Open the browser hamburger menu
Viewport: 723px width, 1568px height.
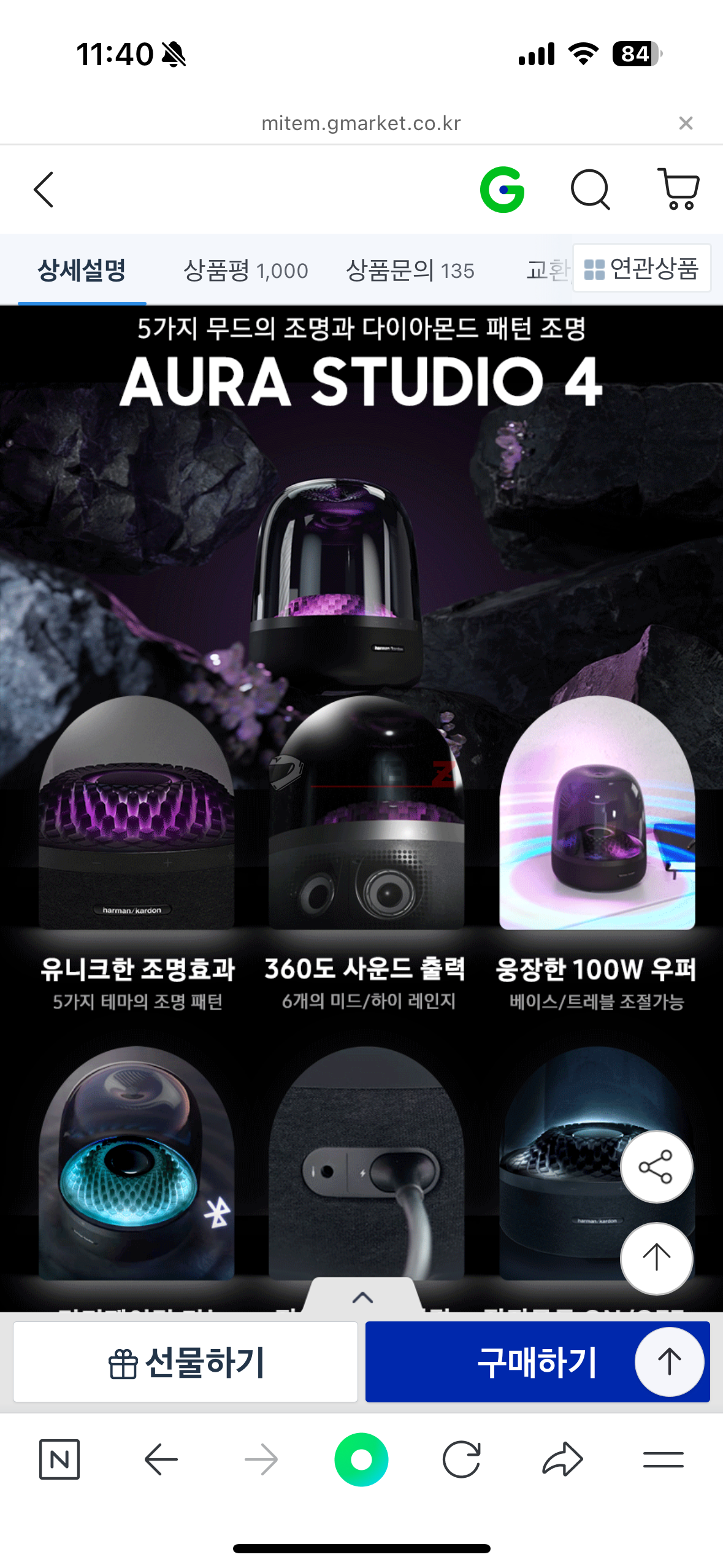point(663,1459)
